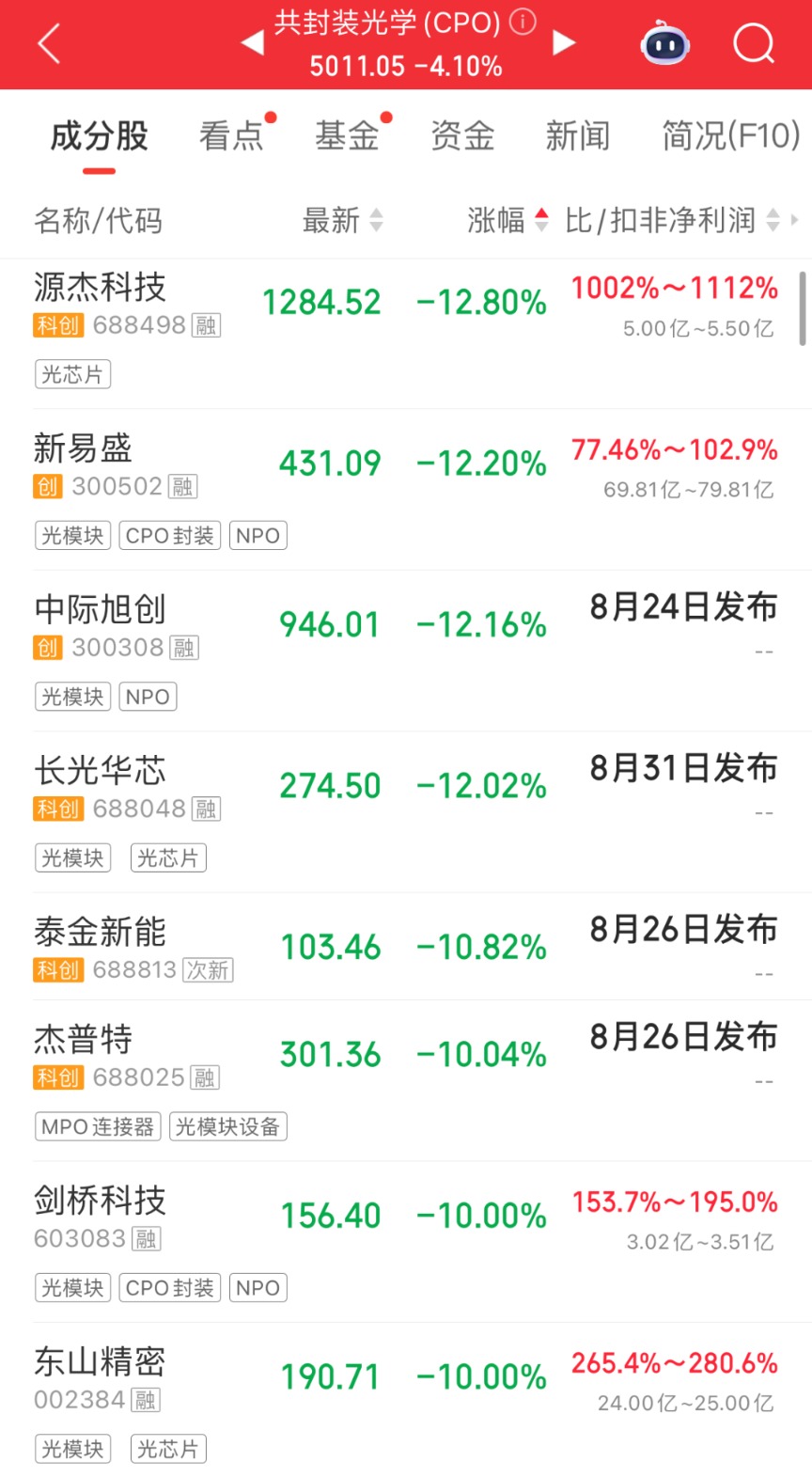812x1477 pixels.
Task: Sort by 扣非净利润 column
Action: 673,220
